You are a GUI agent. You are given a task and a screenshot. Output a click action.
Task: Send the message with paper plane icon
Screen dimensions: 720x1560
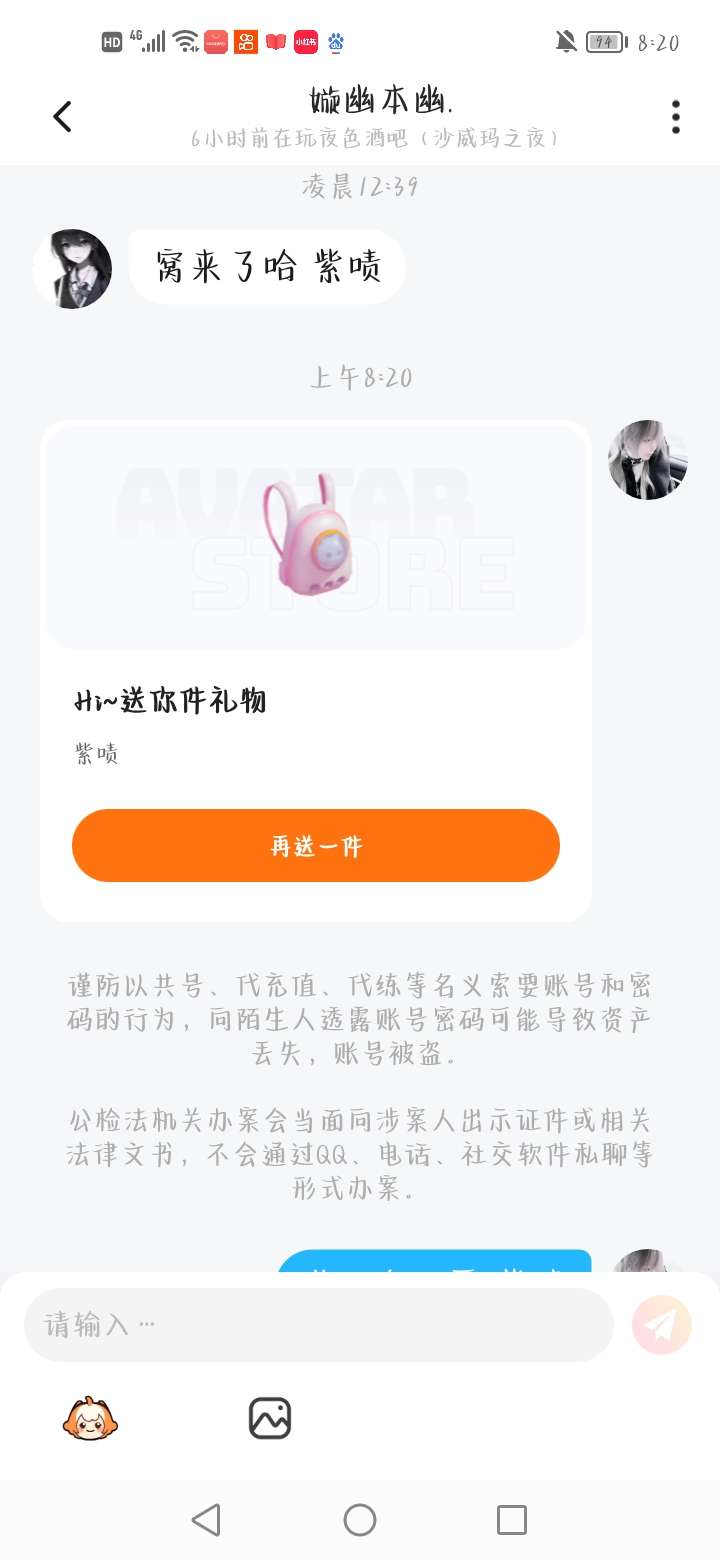(x=661, y=1325)
